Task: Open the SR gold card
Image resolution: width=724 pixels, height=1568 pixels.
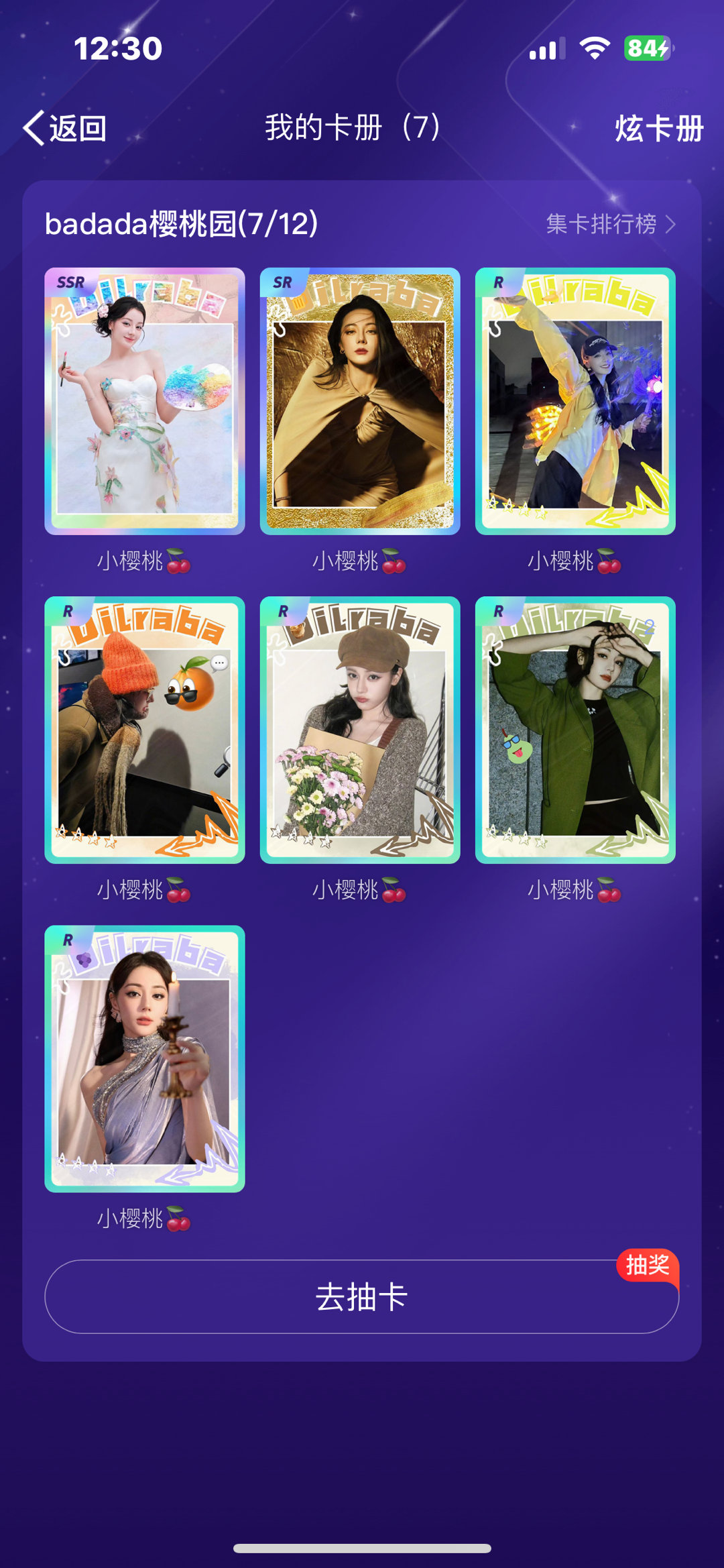Action: 360,401
